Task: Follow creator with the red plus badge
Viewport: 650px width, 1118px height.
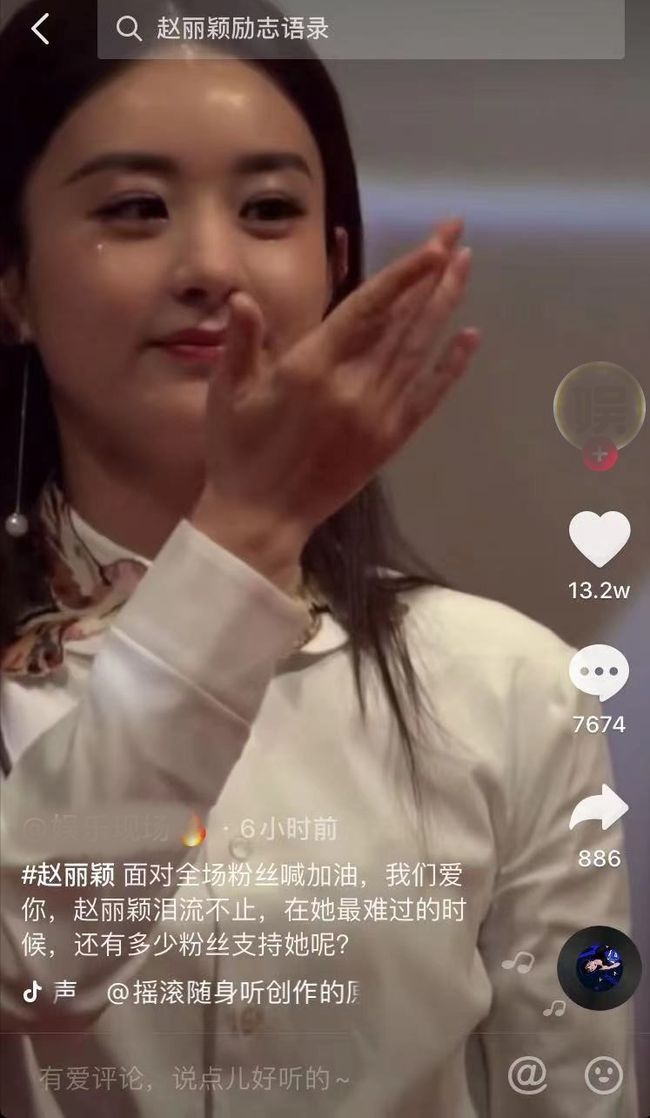Action: coord(600,456)
